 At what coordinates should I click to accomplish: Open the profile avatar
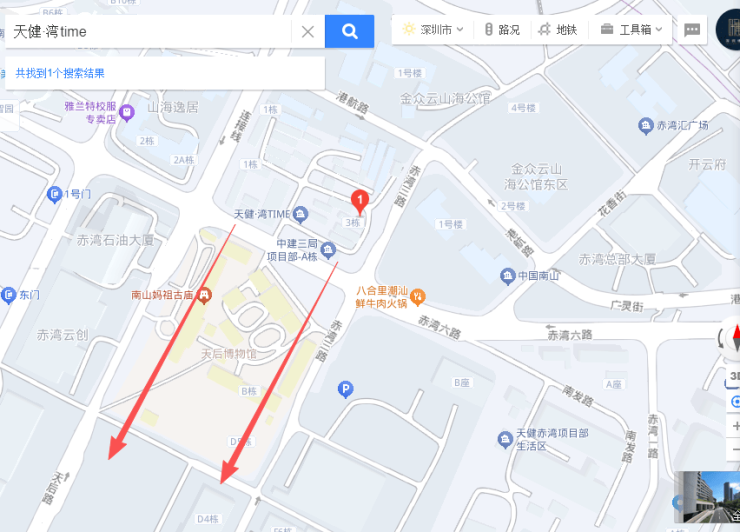point(730,28)
